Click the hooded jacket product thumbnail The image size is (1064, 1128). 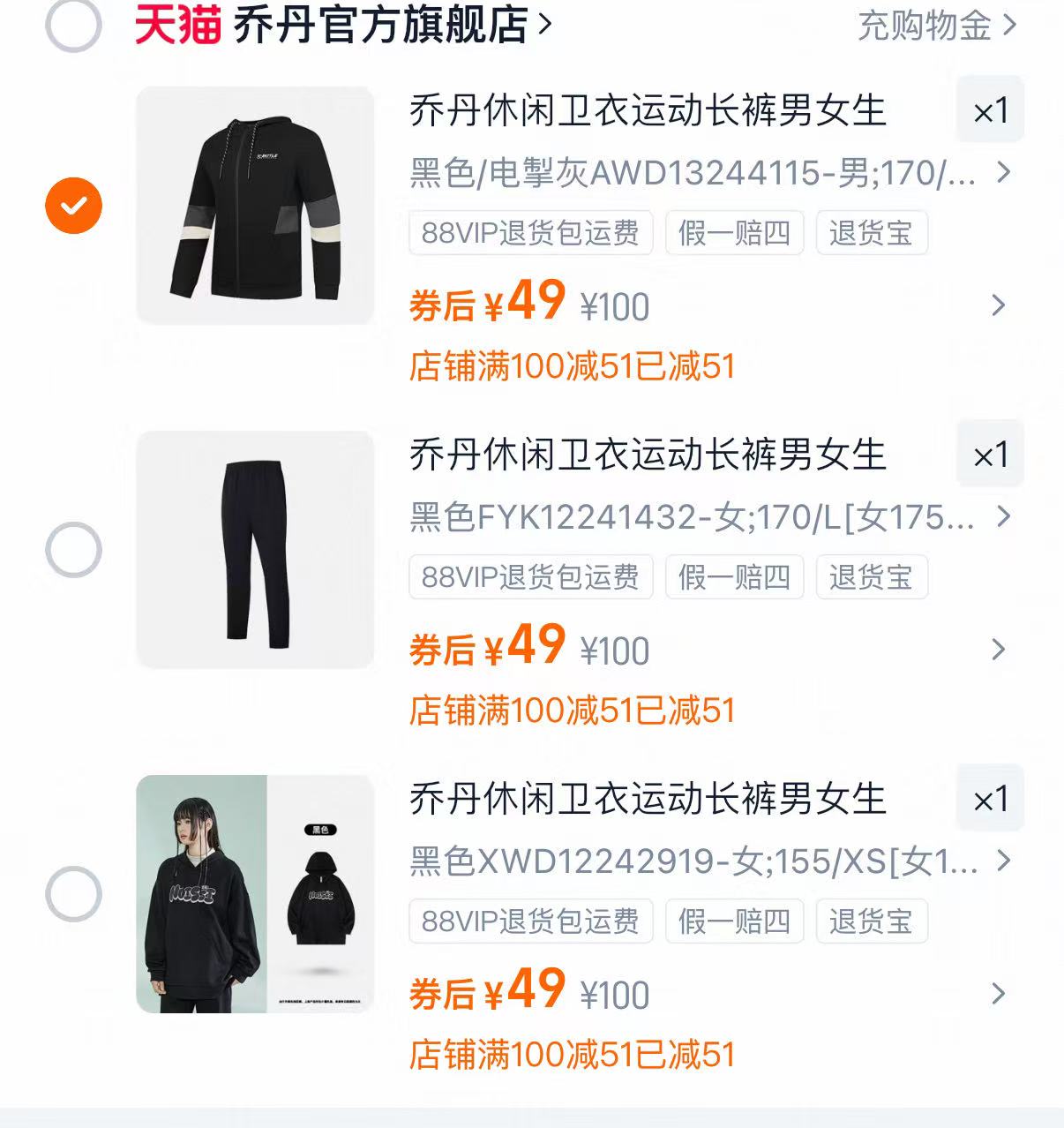click(x=256, y=206)
